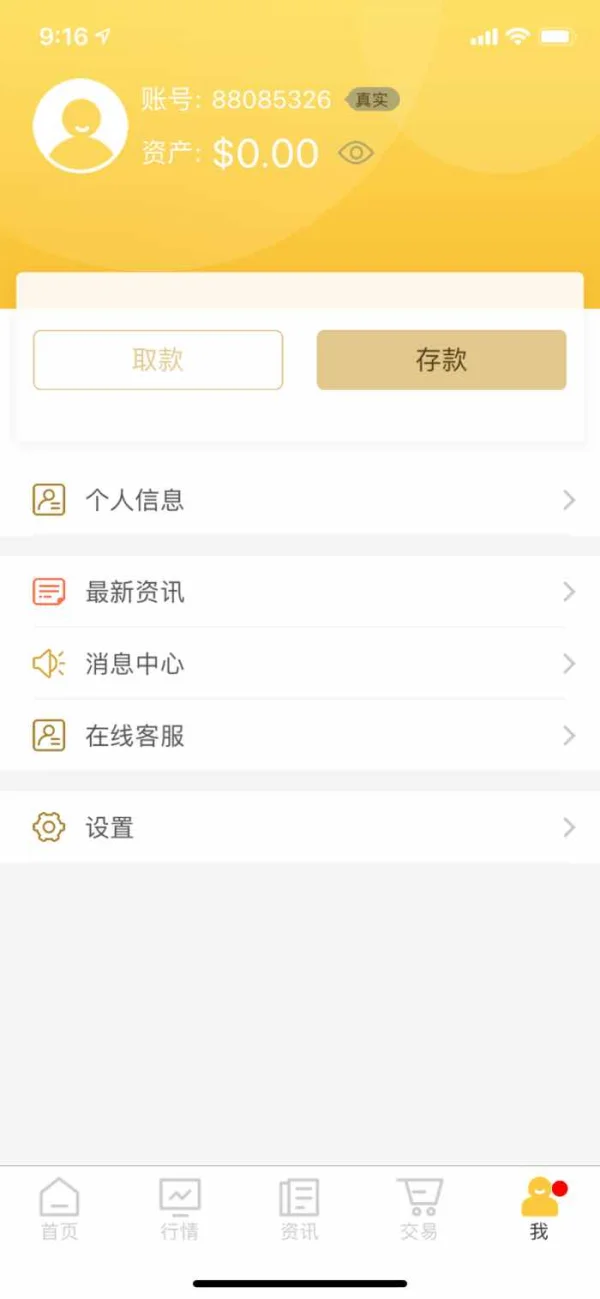This screenshot has height=1299, width=600.
Task: Switch to the 资讯 news tab
Action: pyautogui.click(x=299, y=1209)
